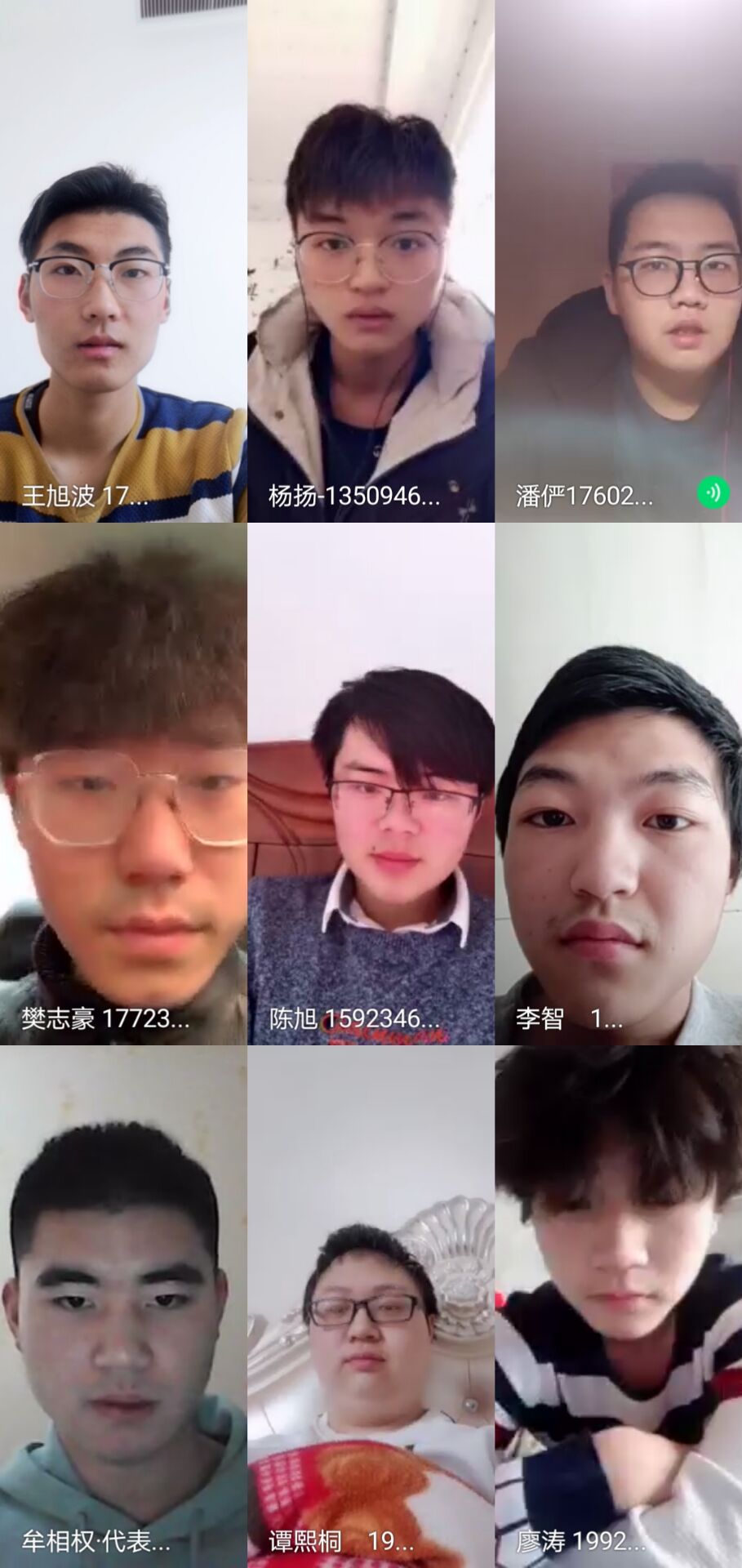
Task: Select the video tile labeled 杨扬
Action: point(371,261)
